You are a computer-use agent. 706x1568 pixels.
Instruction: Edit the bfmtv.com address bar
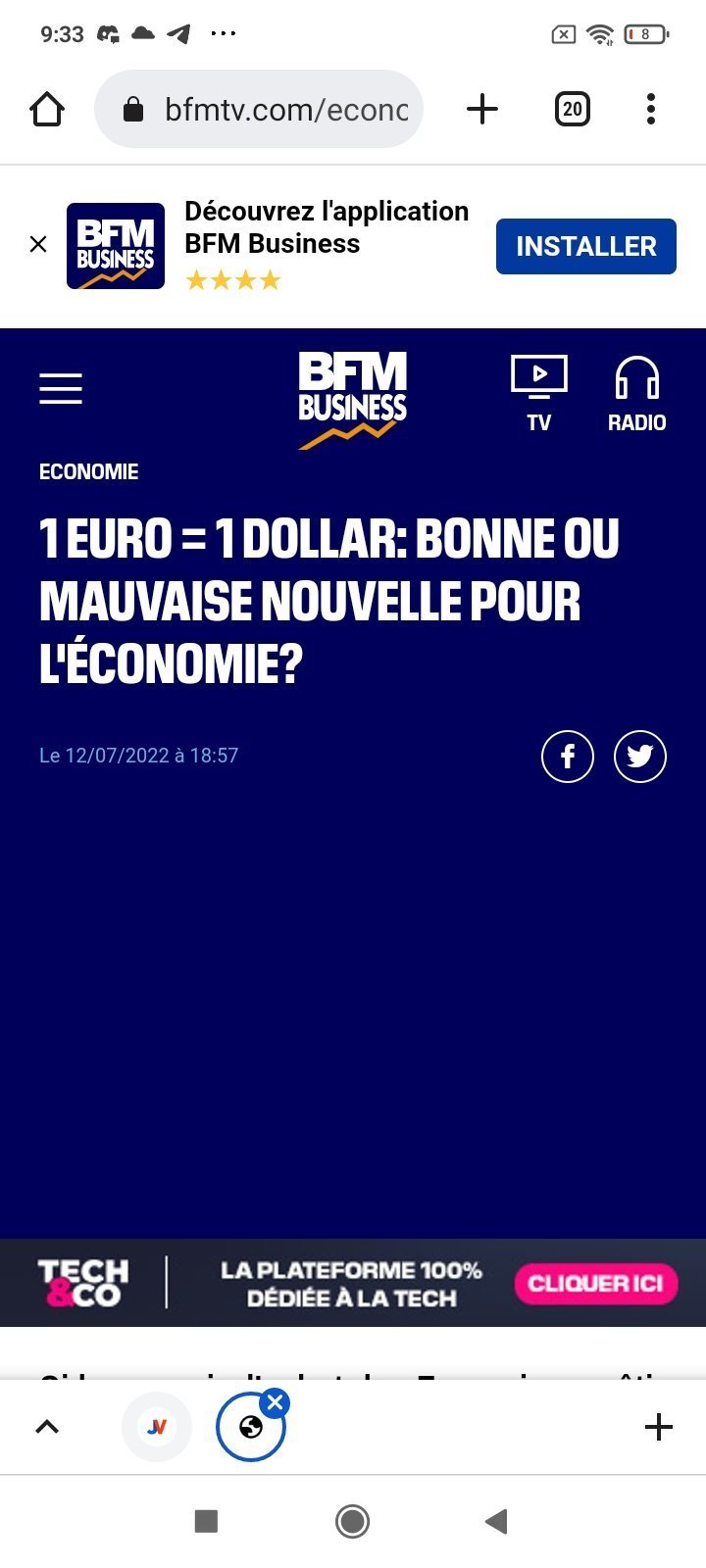coord(284,109)
